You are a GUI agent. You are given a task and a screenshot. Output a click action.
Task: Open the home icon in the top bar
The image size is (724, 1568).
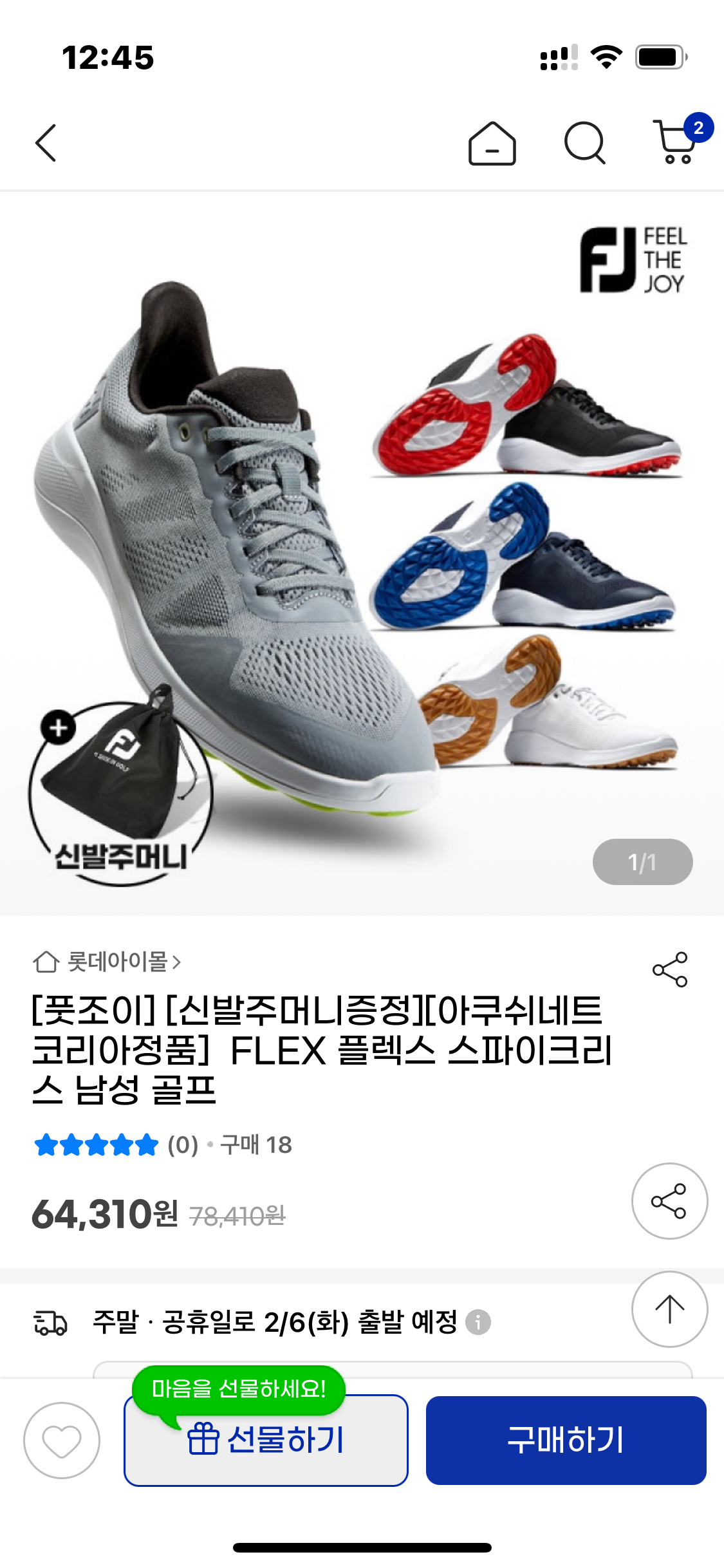click(492, 144)
